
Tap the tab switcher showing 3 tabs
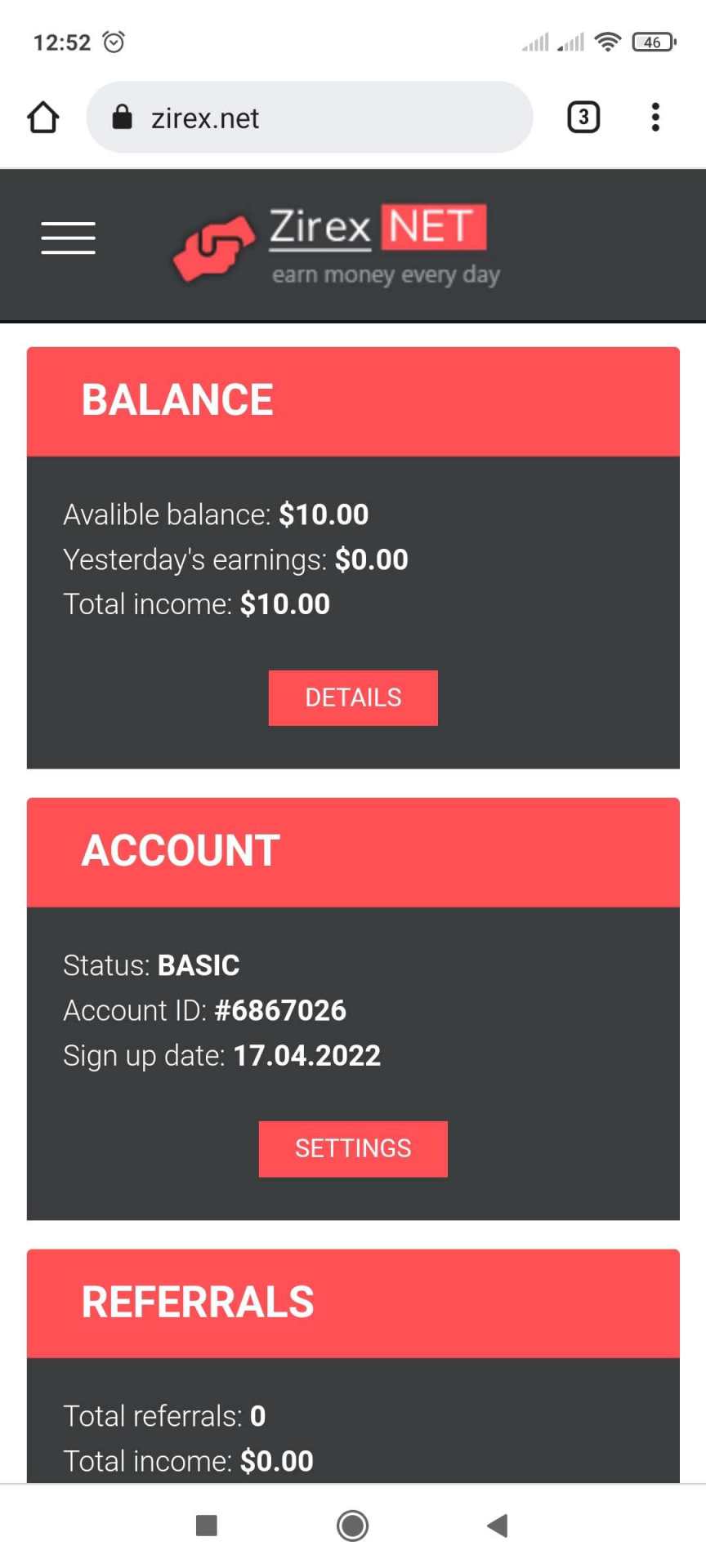(x=583, y=117)
